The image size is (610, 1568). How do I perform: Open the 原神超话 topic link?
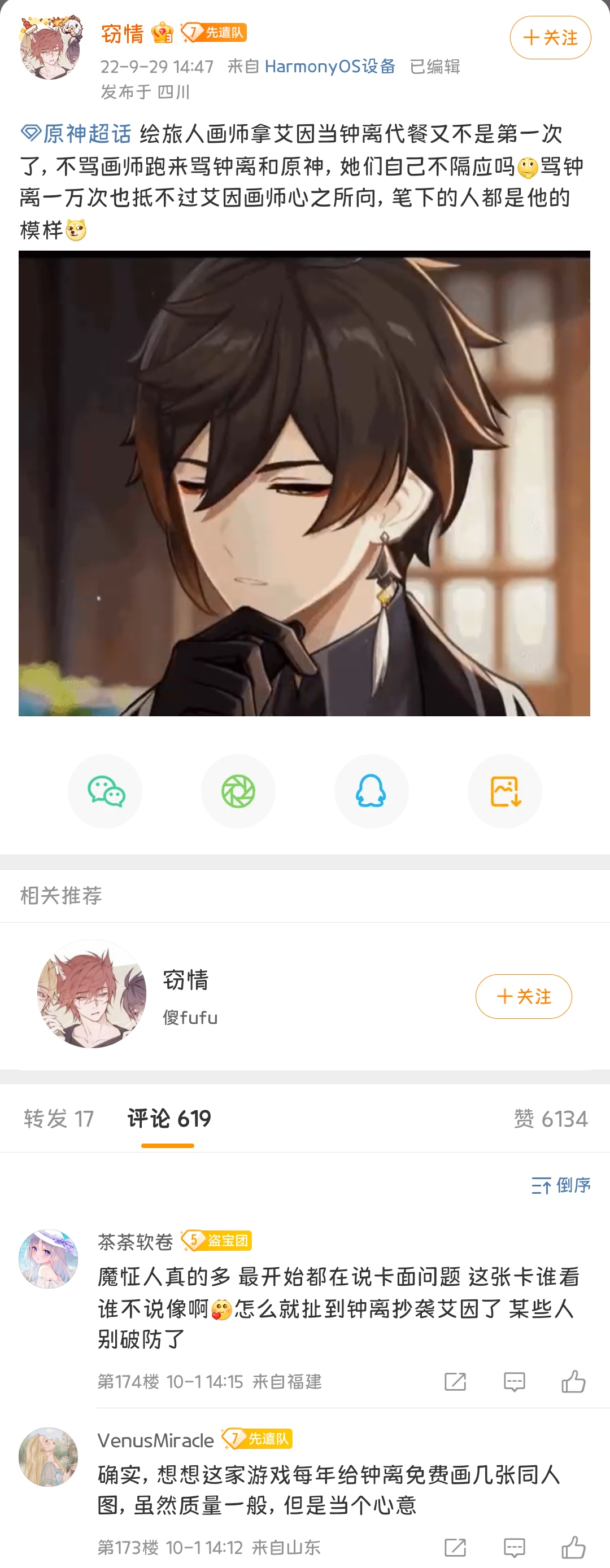pyautogui.click(x=77, y=133)
